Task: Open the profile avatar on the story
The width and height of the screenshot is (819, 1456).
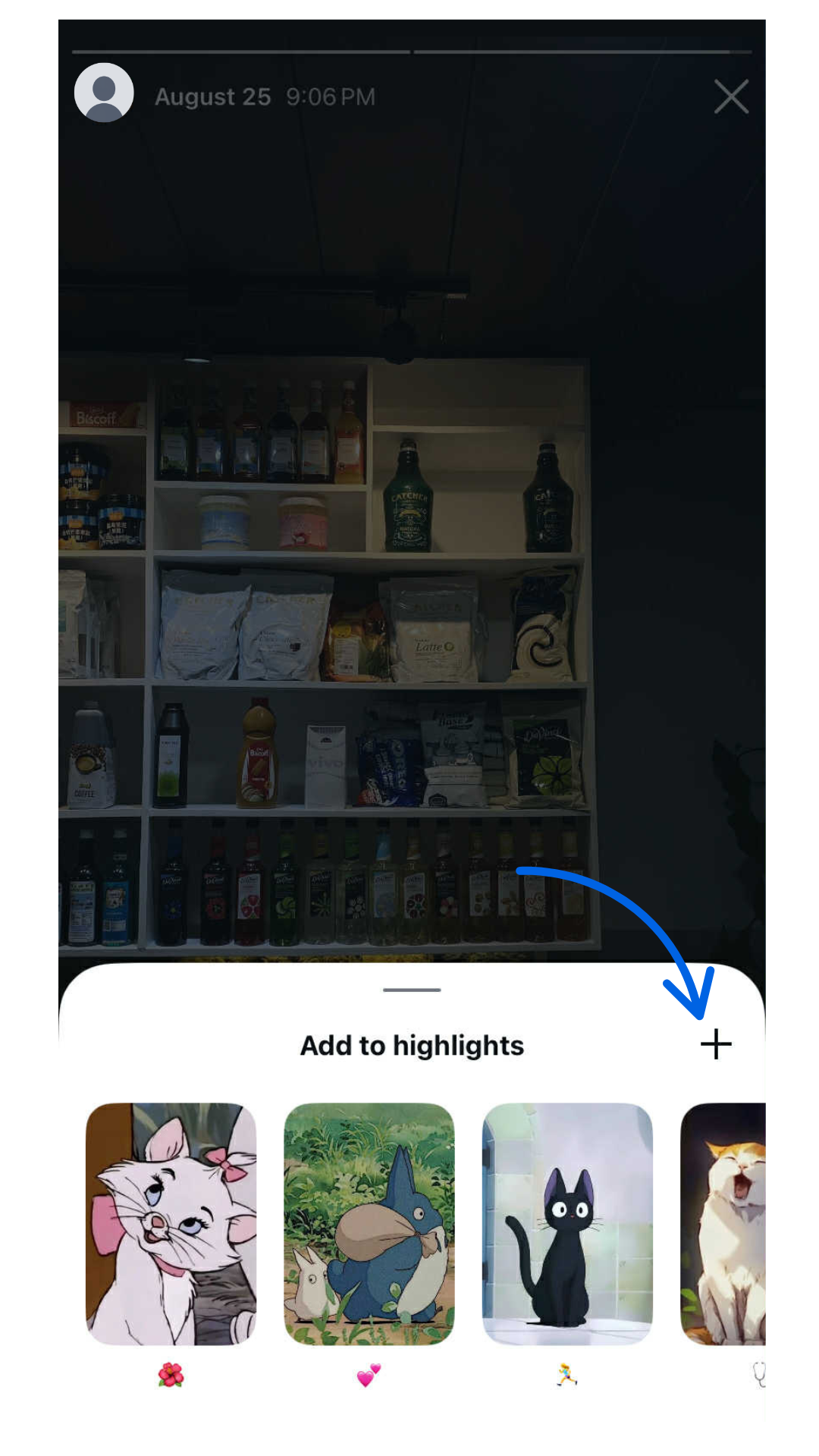Action: 104,93
